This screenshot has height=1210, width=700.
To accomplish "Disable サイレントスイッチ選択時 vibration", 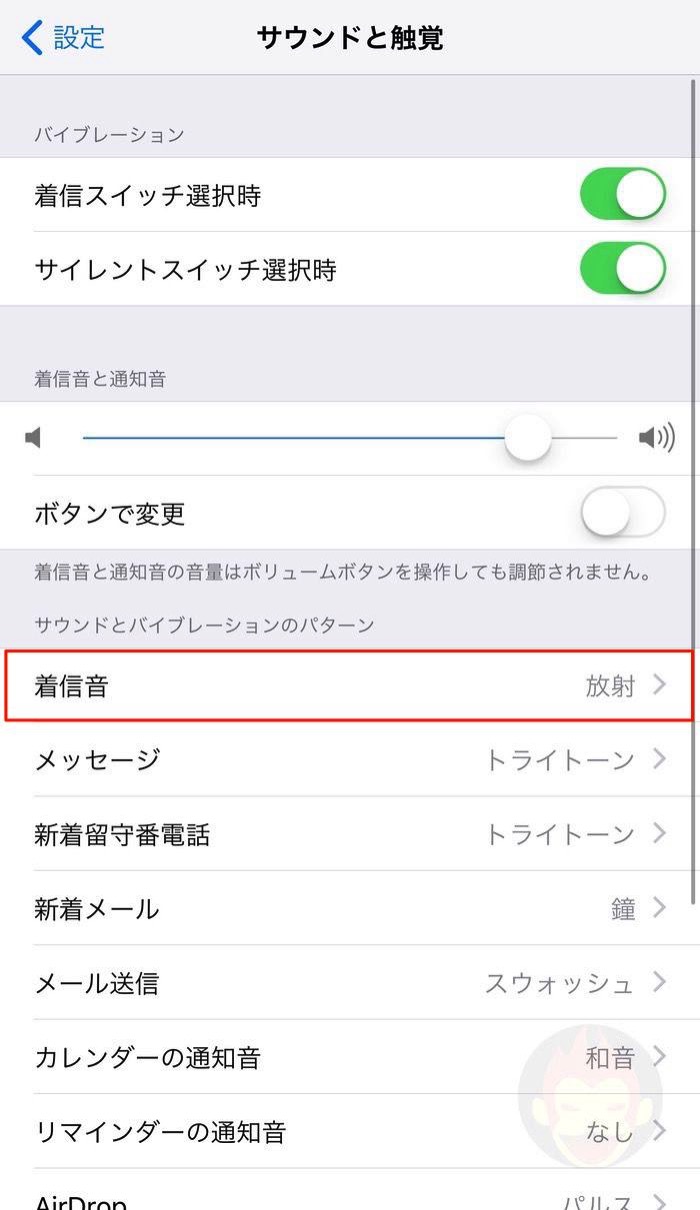I will pyautogui.click(x=622, y=269).
